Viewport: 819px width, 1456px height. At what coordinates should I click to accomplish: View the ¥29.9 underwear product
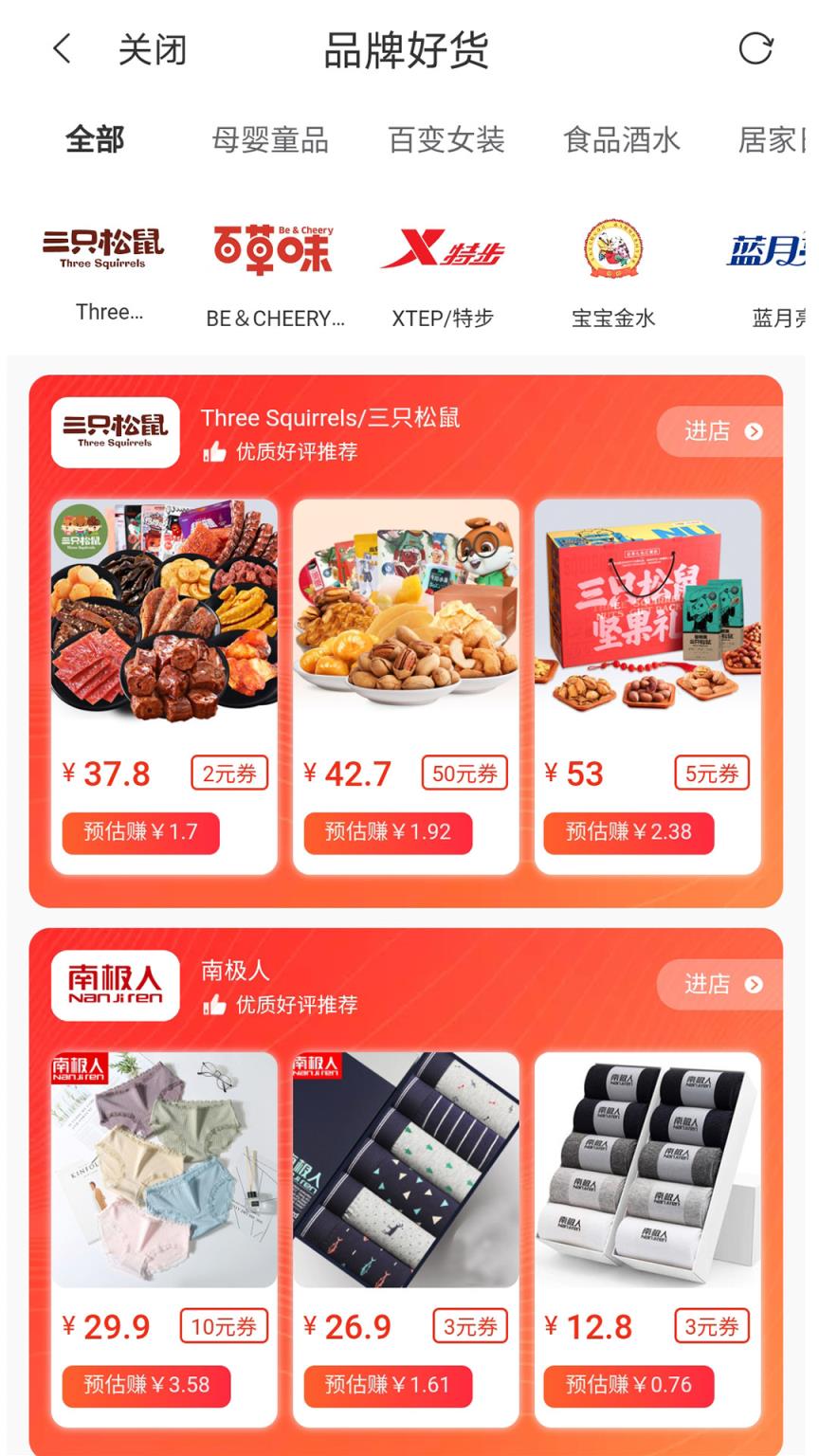coord(164,1171)
